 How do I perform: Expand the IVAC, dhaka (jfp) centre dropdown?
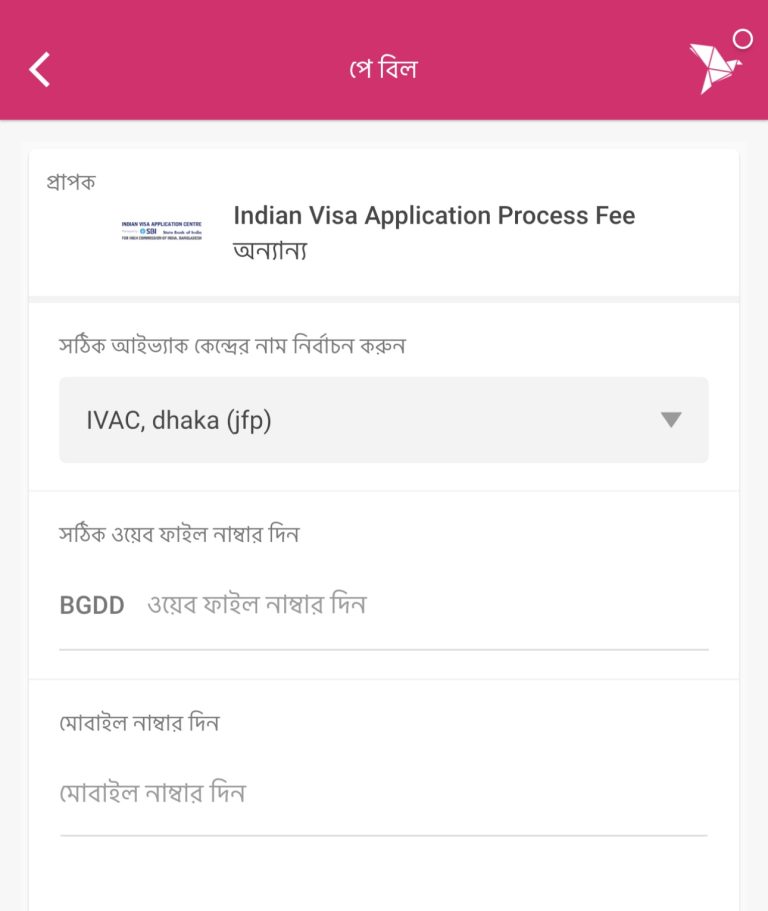[383, 420]
